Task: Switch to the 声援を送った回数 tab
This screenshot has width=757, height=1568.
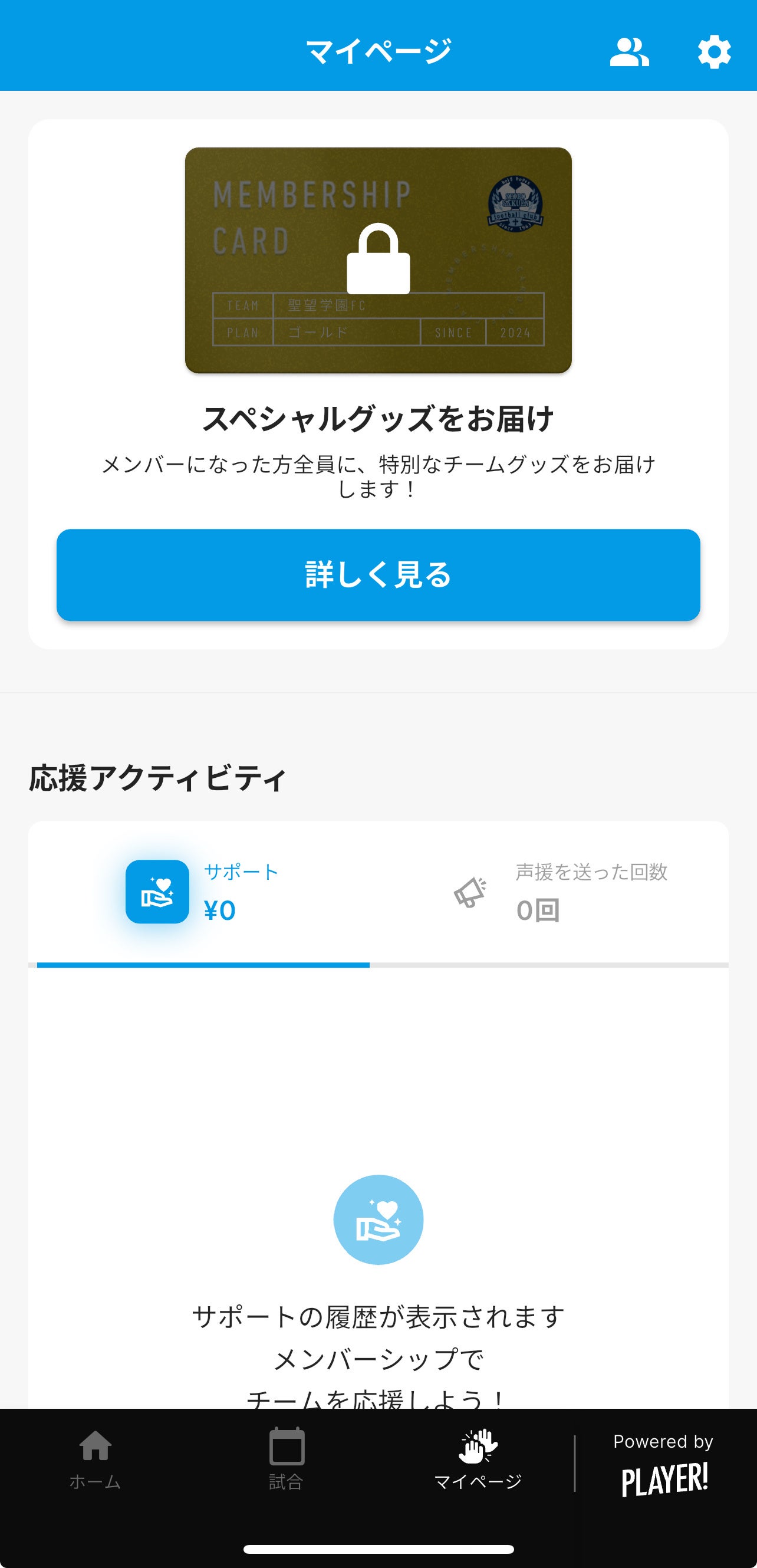Action: coord(560,892)
